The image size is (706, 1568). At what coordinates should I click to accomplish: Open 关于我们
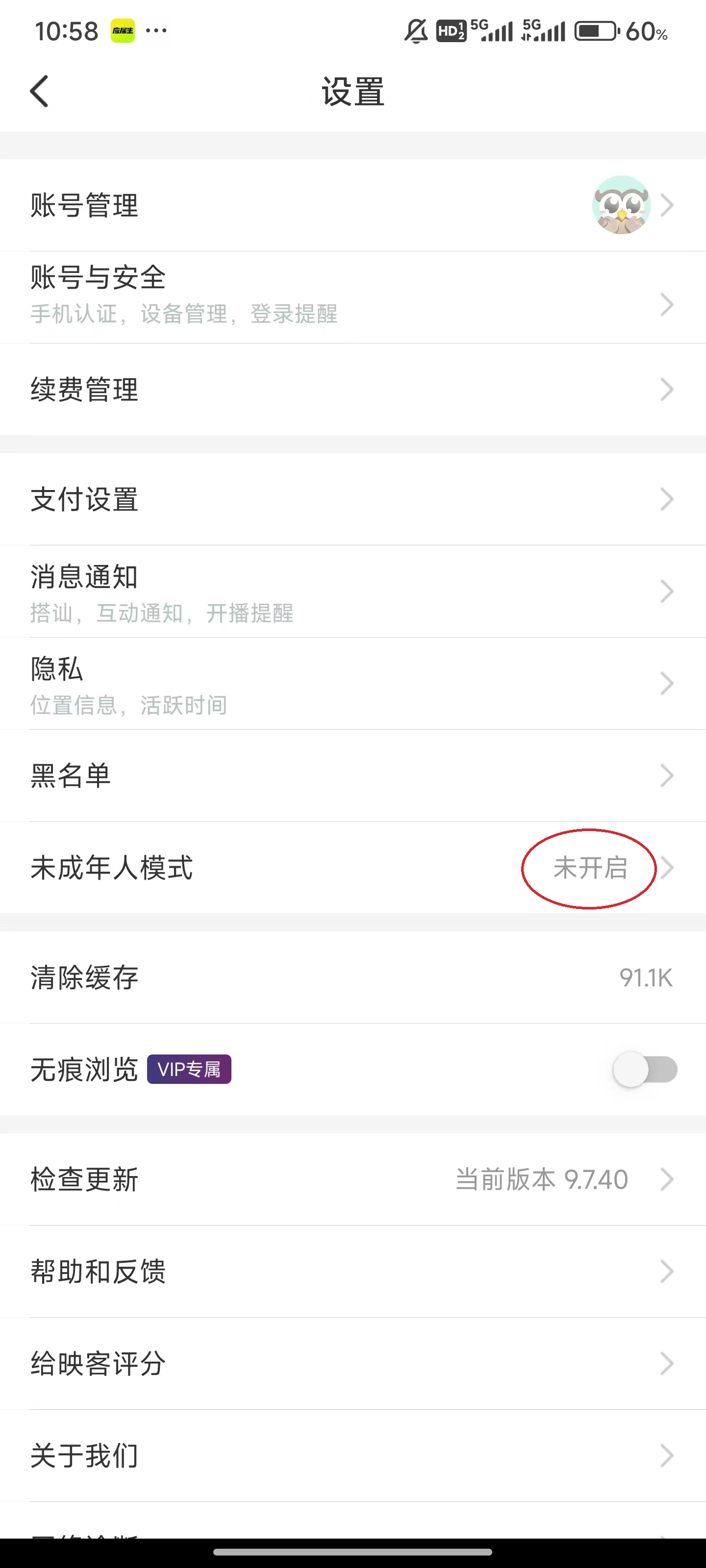(x=353, y=1455)
